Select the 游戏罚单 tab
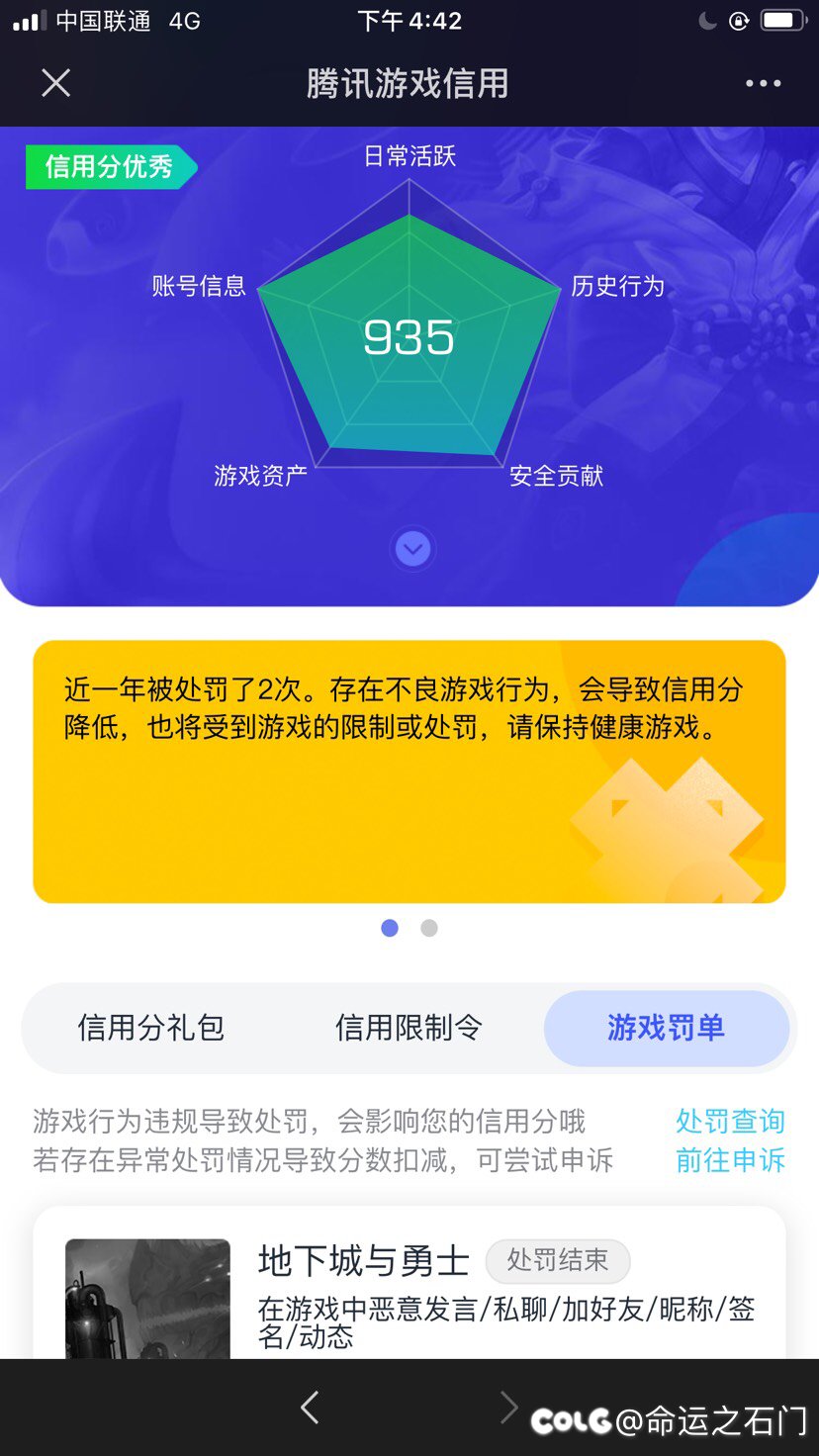The width and height of the screenshot is (819, 1456). coord(666,1028)
